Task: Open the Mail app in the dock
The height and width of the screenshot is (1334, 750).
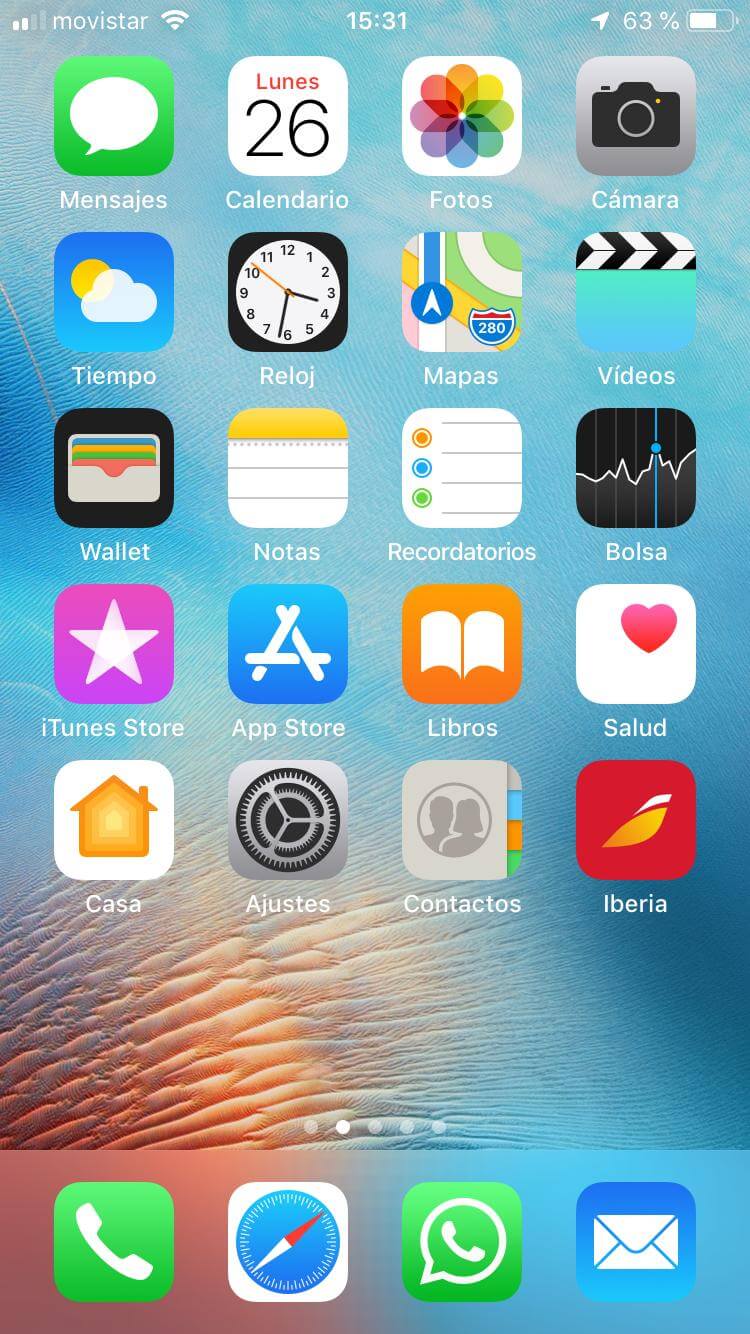Action: 636,1242
